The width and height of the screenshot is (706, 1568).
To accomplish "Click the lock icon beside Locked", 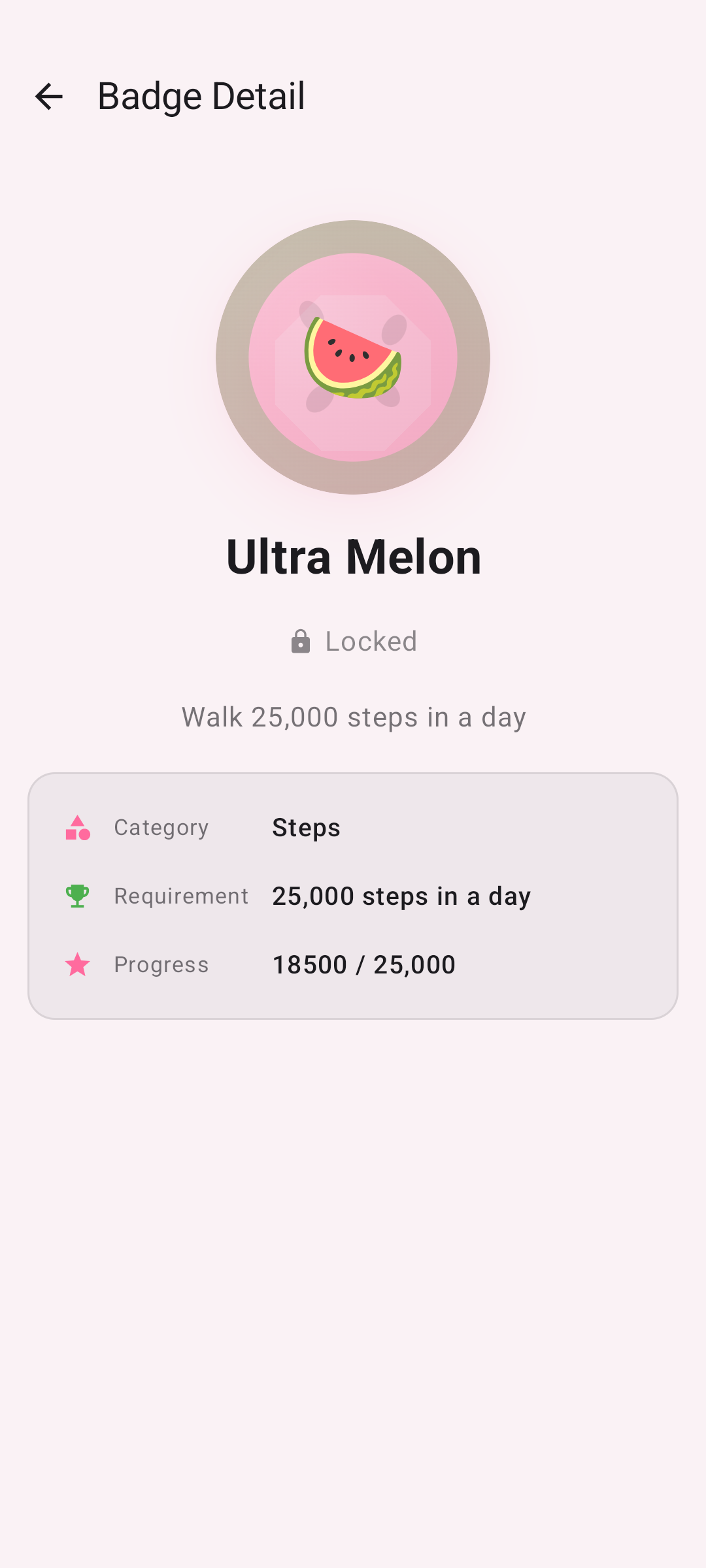I will point(300,641).
